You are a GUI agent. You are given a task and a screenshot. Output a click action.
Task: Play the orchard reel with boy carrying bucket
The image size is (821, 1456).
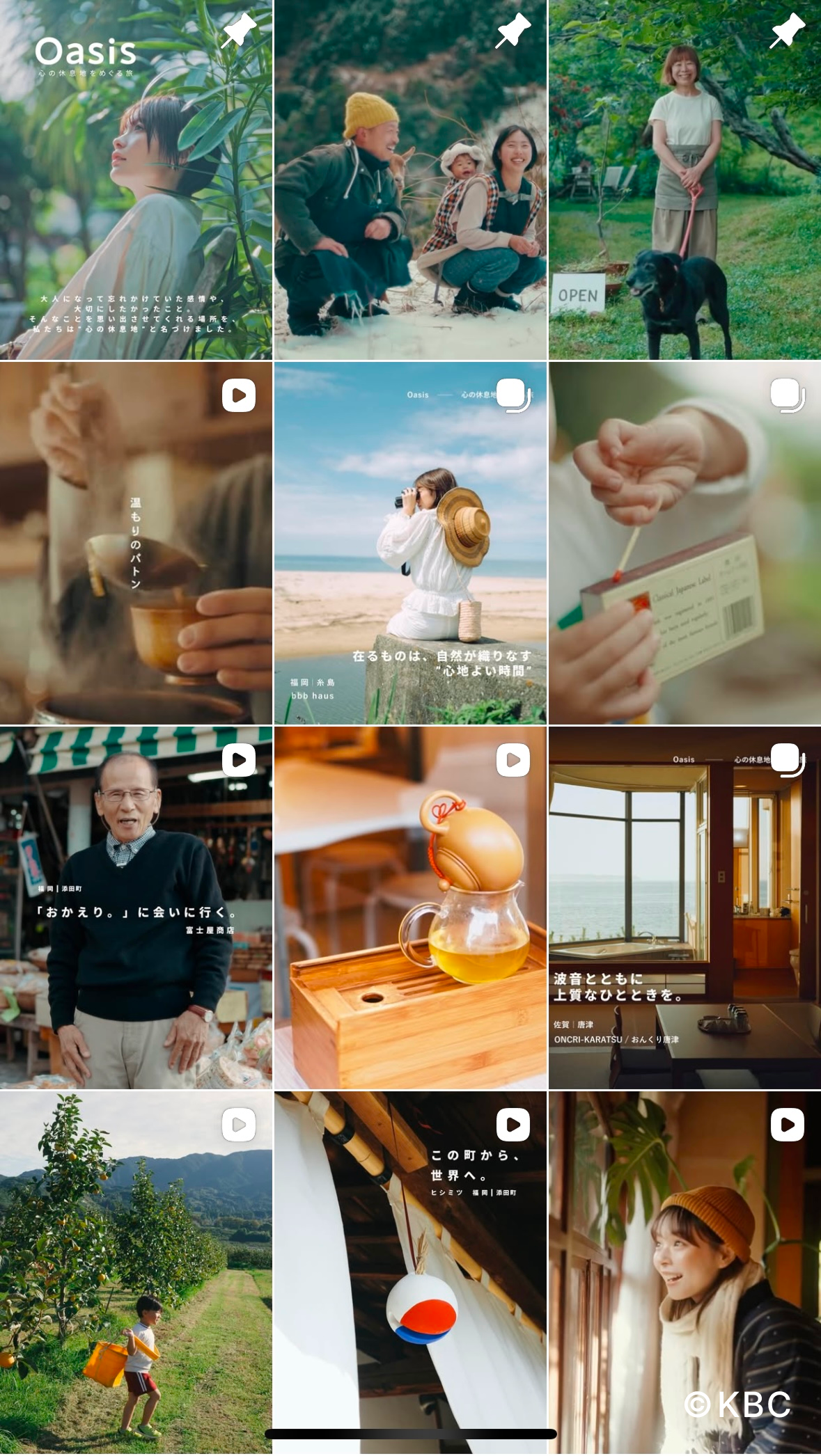tap(136, 1273)
